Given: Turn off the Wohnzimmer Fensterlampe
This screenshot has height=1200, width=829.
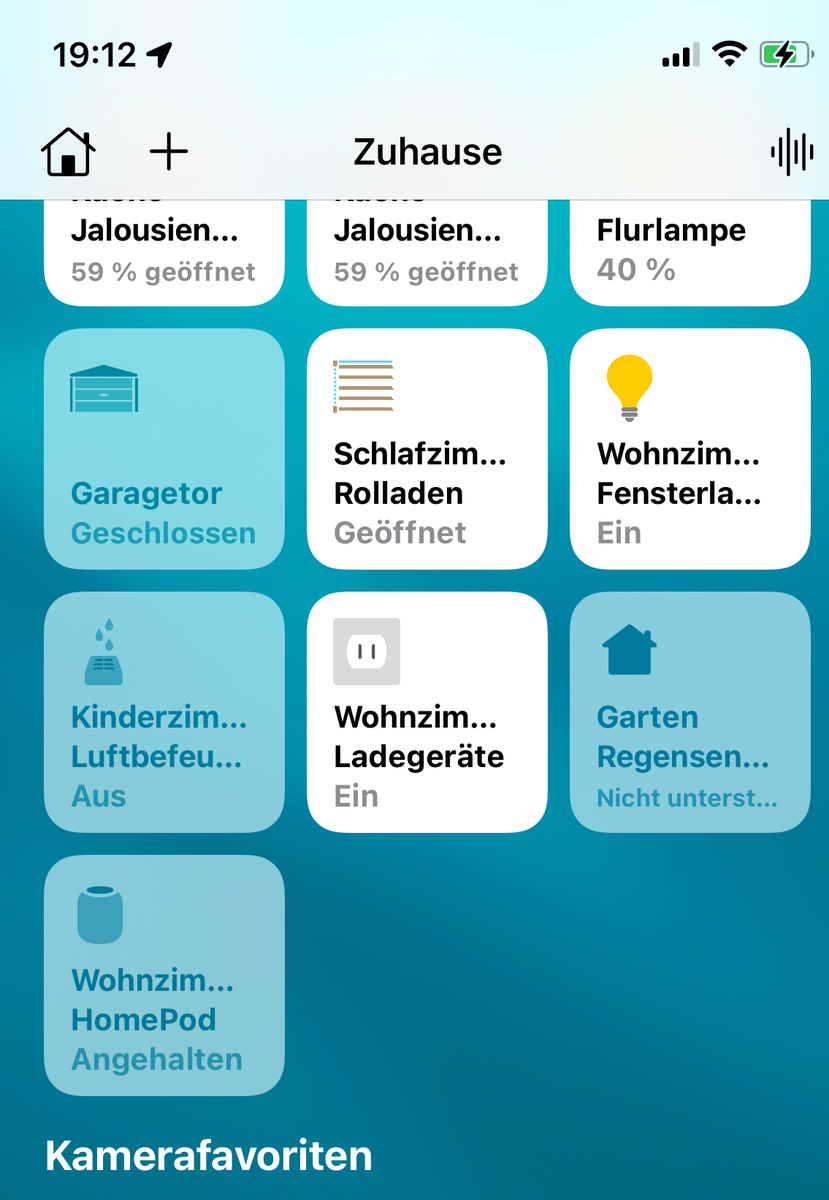Looking at the screenshot, I should (x=689, y=448).
